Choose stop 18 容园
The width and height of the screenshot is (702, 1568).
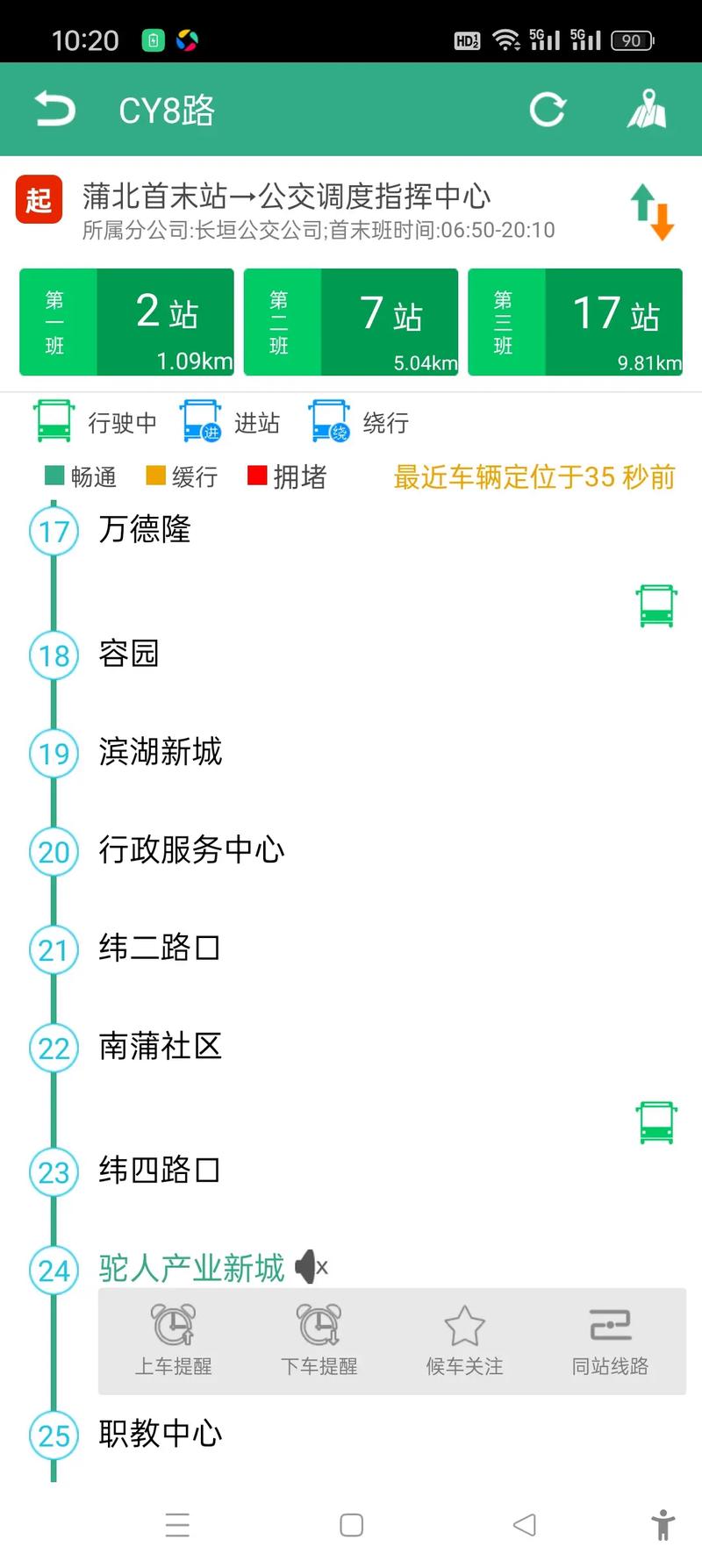click(129, 654)
